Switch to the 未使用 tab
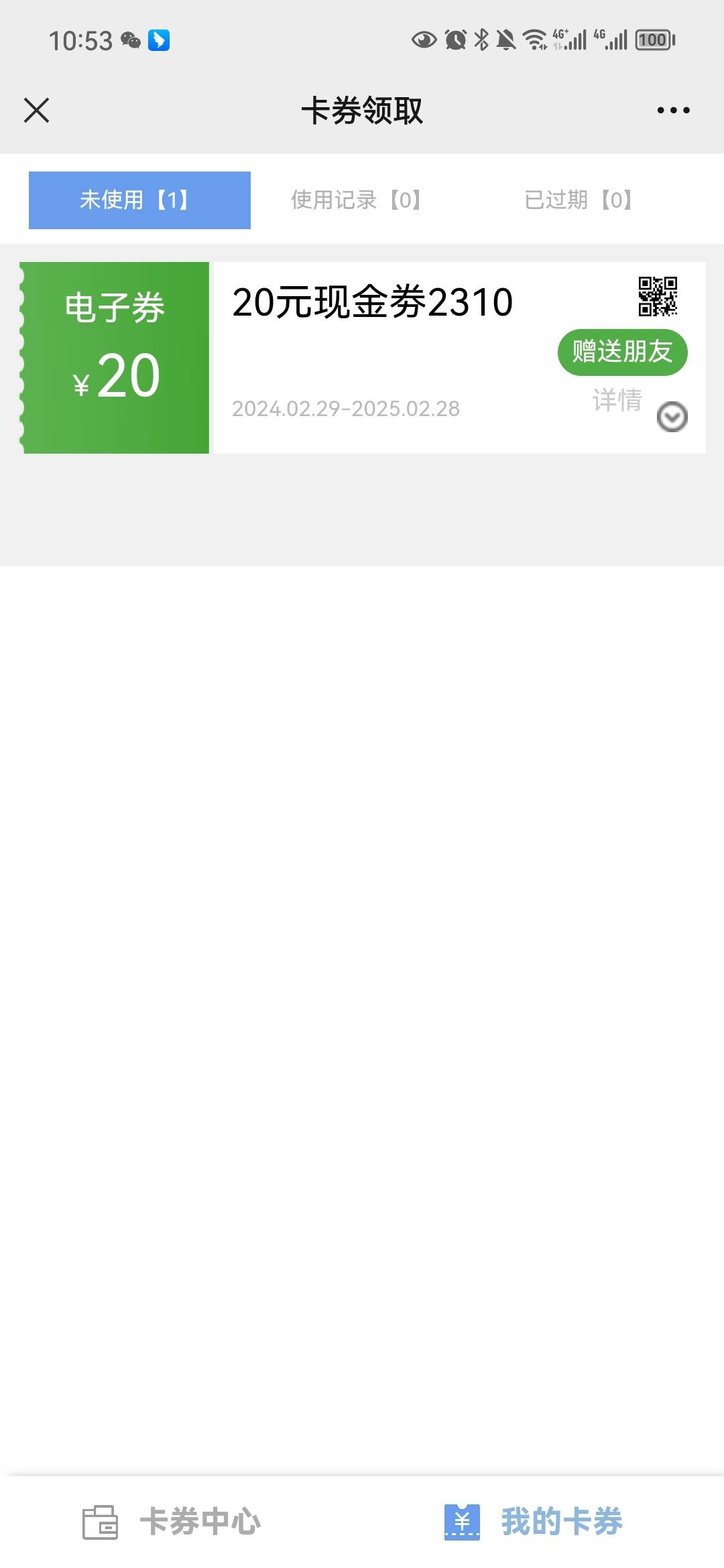This screenshot has height=1568, width=724. [x=139, y=200]
